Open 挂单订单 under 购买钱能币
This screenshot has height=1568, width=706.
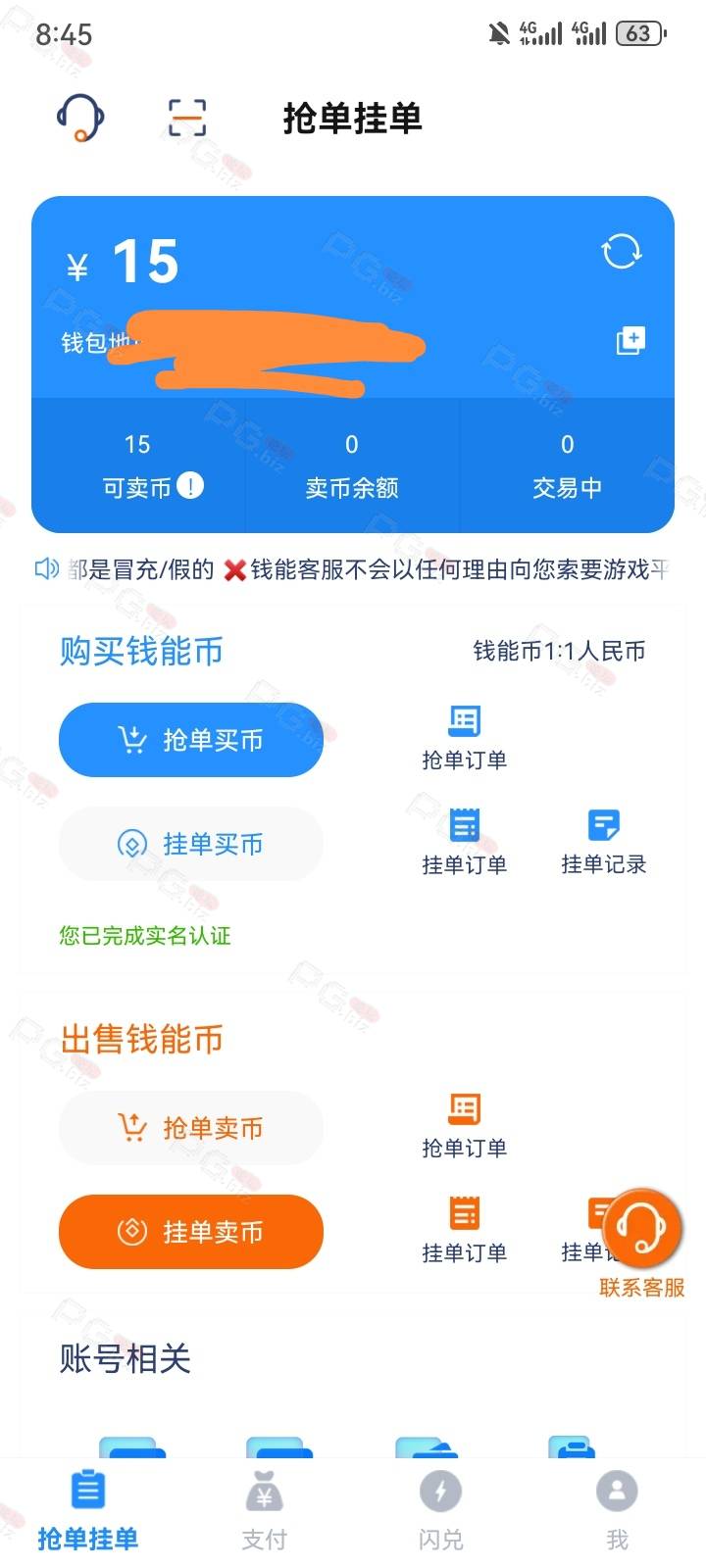point(464,842)
